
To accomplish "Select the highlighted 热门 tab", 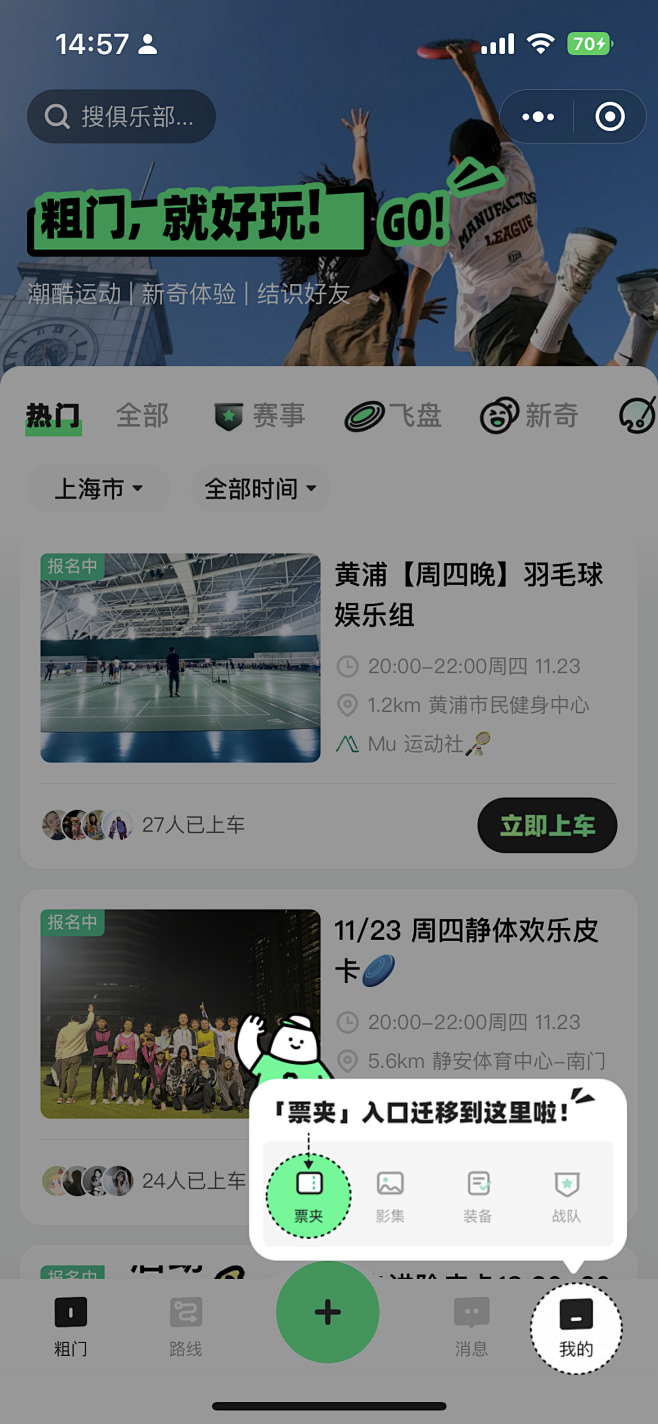I will tap(53, 415).
